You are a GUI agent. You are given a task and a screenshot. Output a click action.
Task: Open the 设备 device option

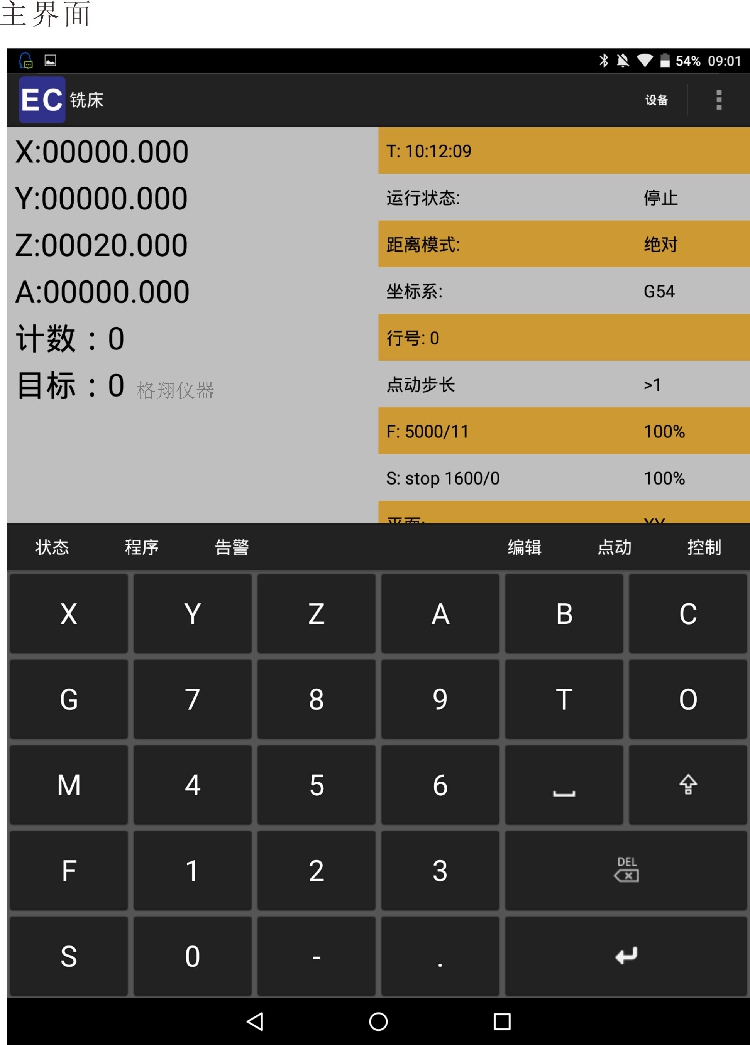pos(656,100)
